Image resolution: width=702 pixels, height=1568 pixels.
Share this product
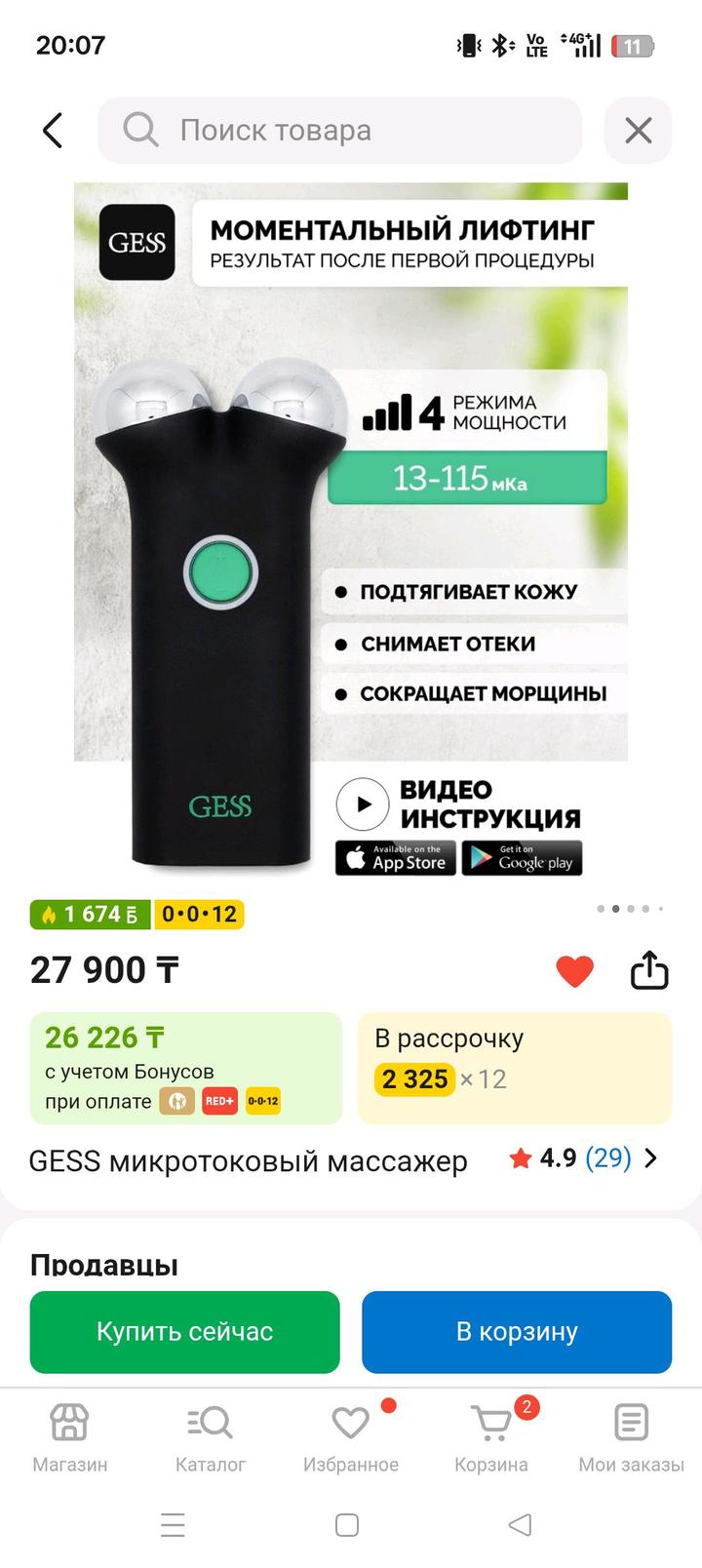(649, 971)
